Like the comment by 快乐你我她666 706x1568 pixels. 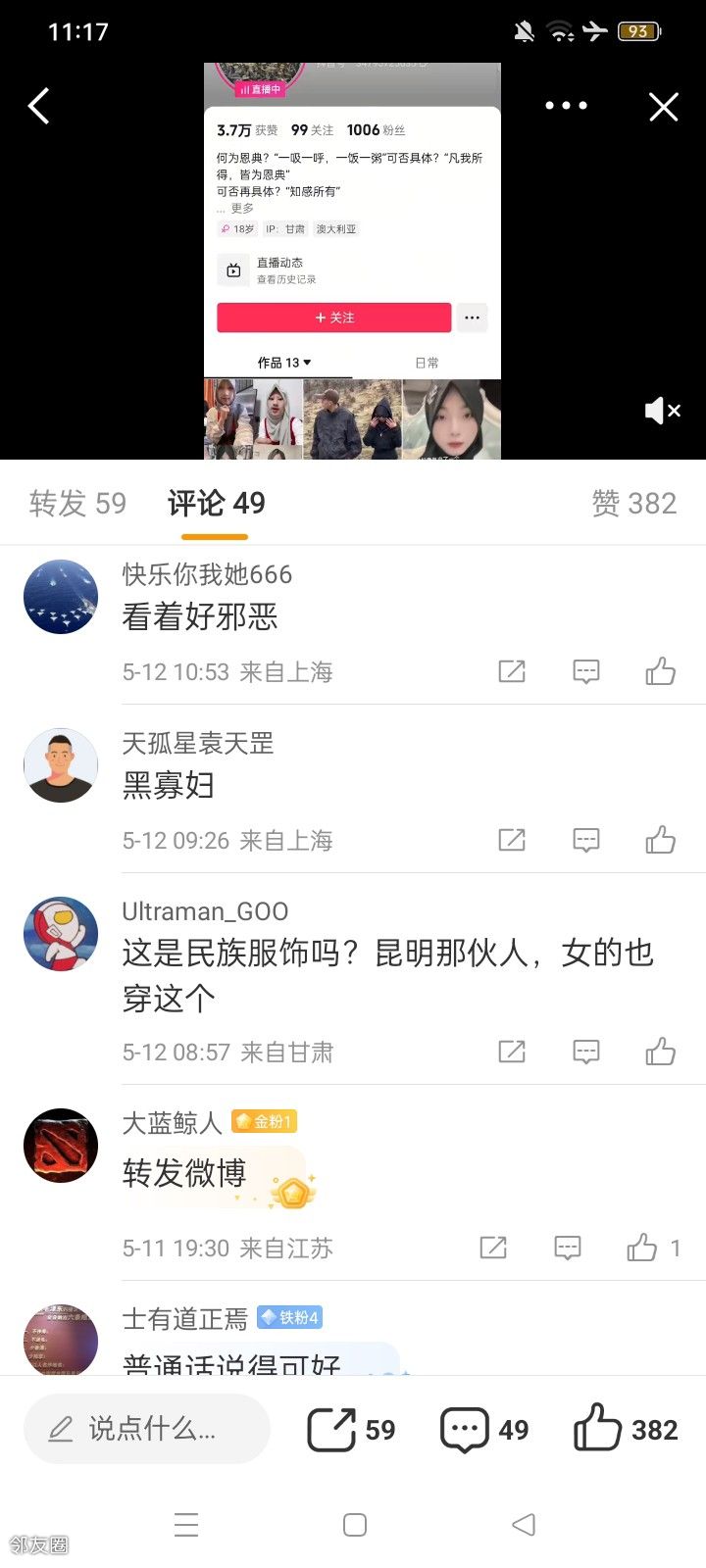pos(660,671)
